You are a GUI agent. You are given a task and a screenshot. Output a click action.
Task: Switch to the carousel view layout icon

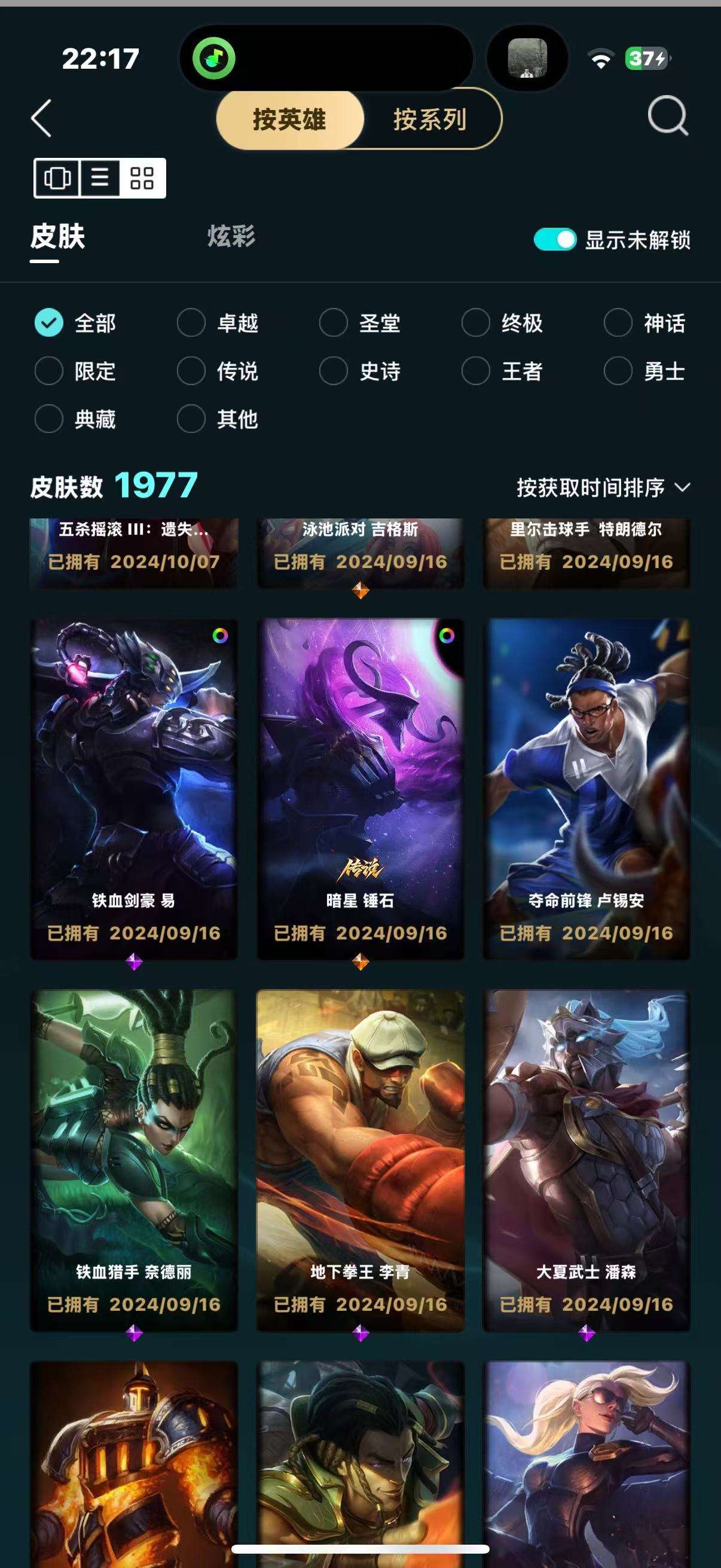tap(57, 178)
